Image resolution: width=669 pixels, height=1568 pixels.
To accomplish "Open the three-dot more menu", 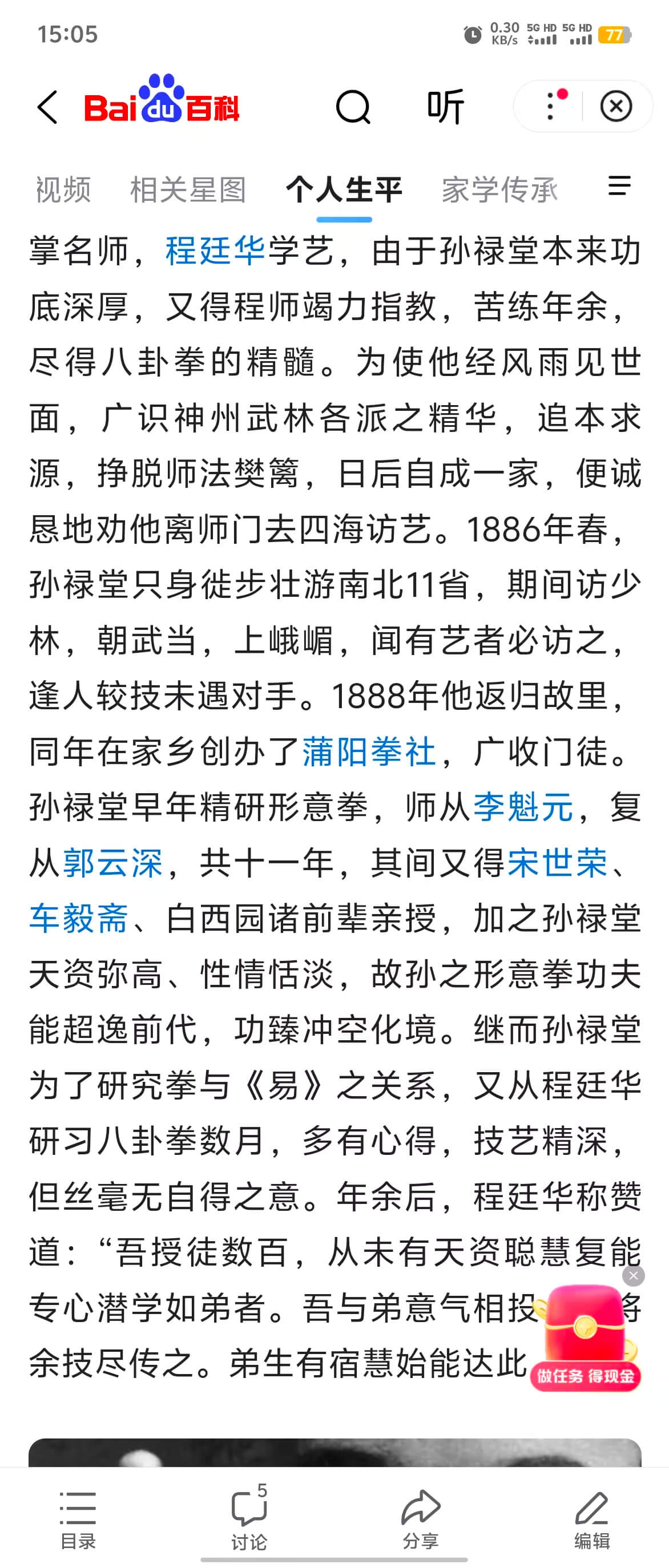I will pyautogui.click(x=550, y=107).
